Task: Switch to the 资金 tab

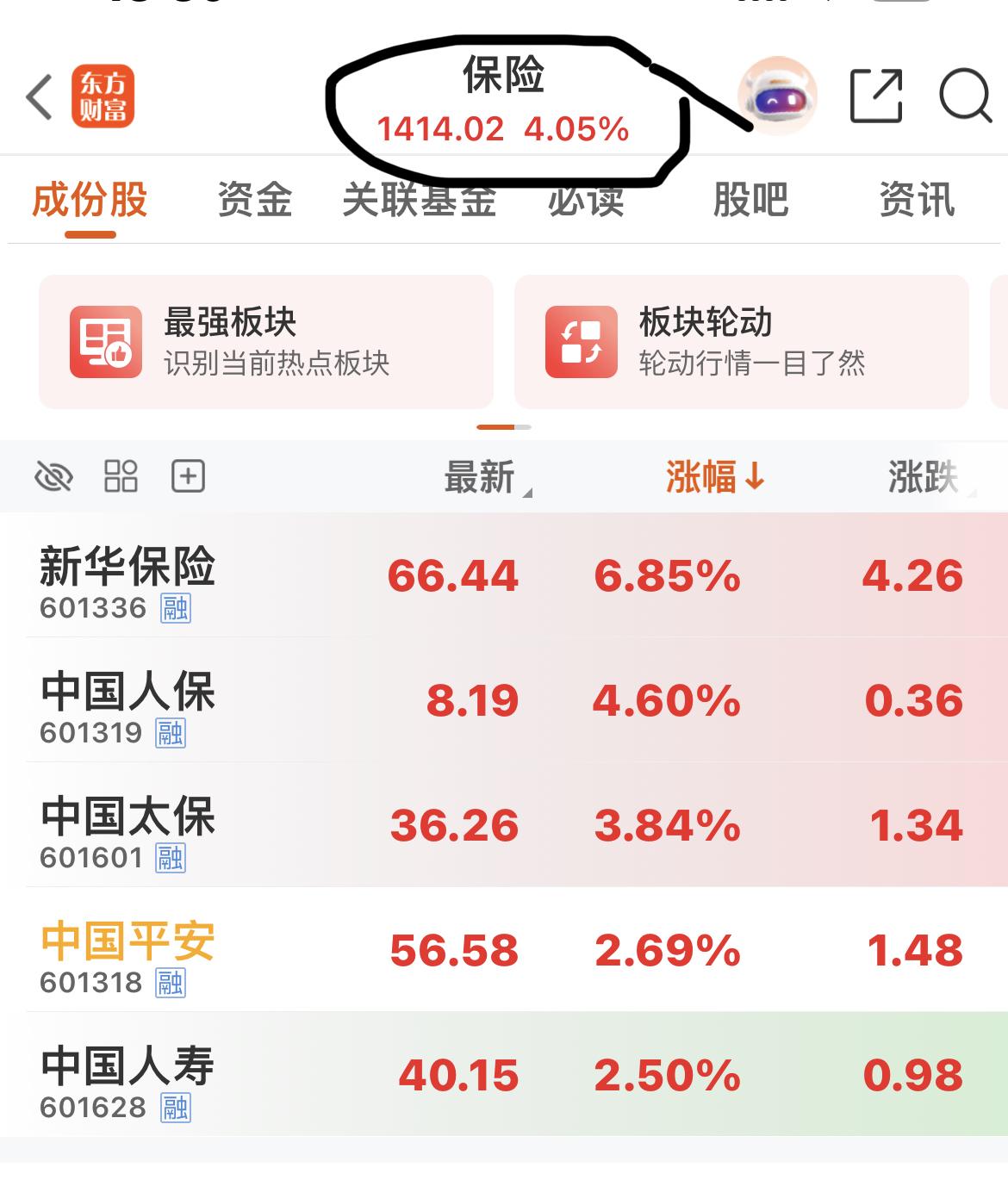Action: [x=257, y=200]
